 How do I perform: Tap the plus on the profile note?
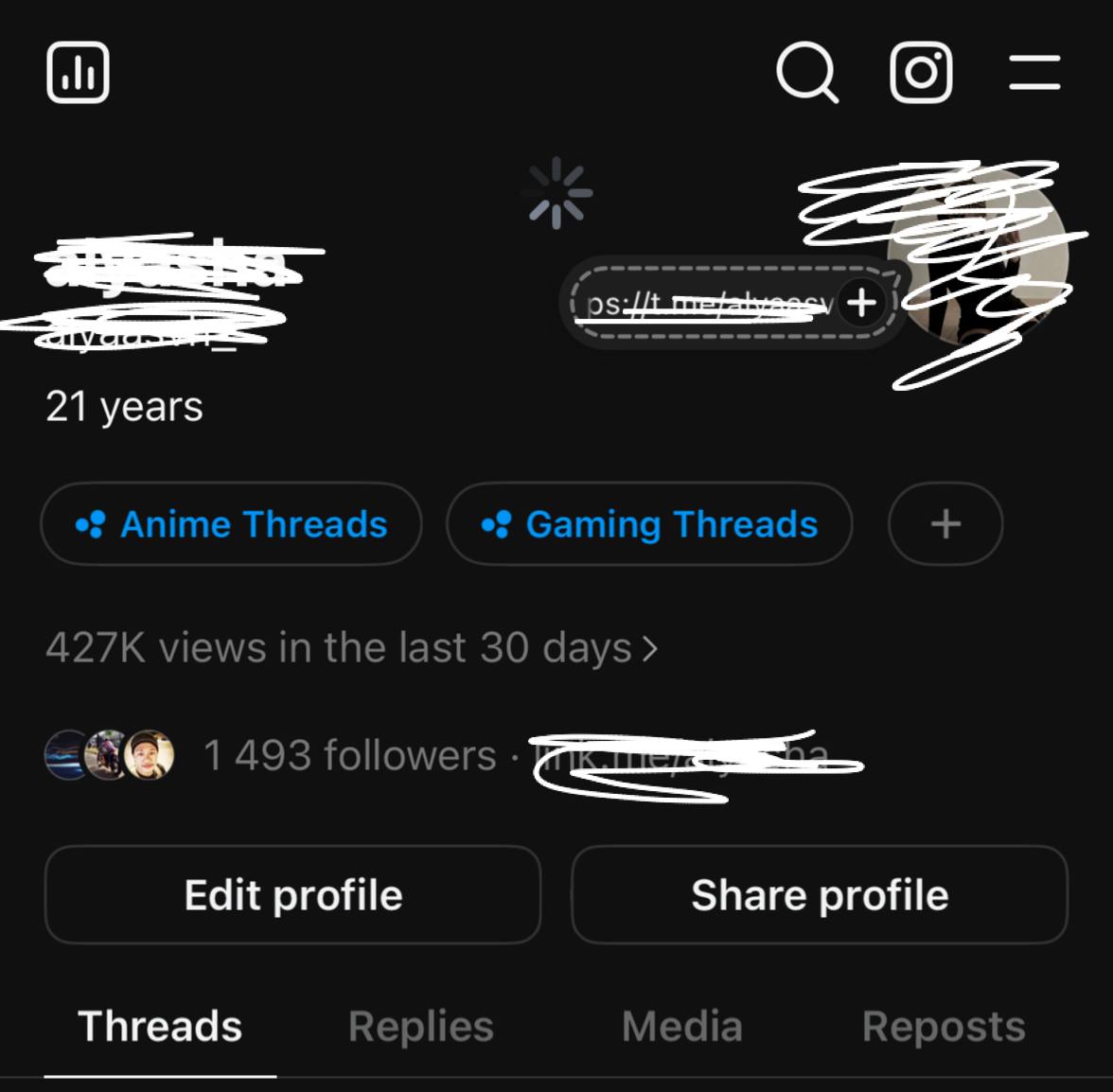coord(861,304)
